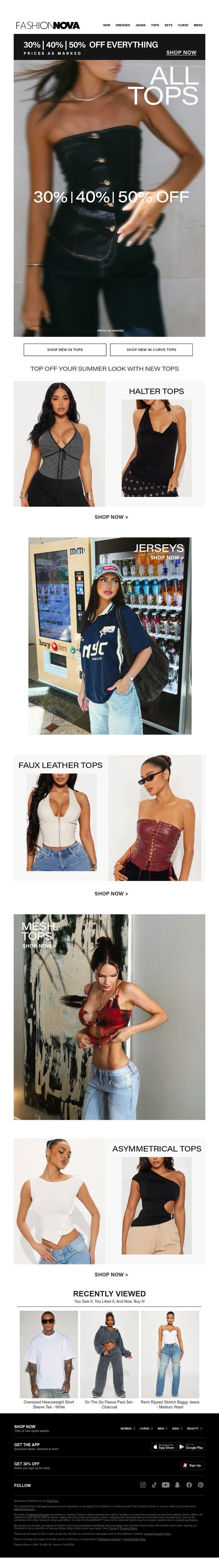This screenshot has height=1568, width=219.
Task: Open the Mesh Tops banner
Action: click(x=109, y=1016)
